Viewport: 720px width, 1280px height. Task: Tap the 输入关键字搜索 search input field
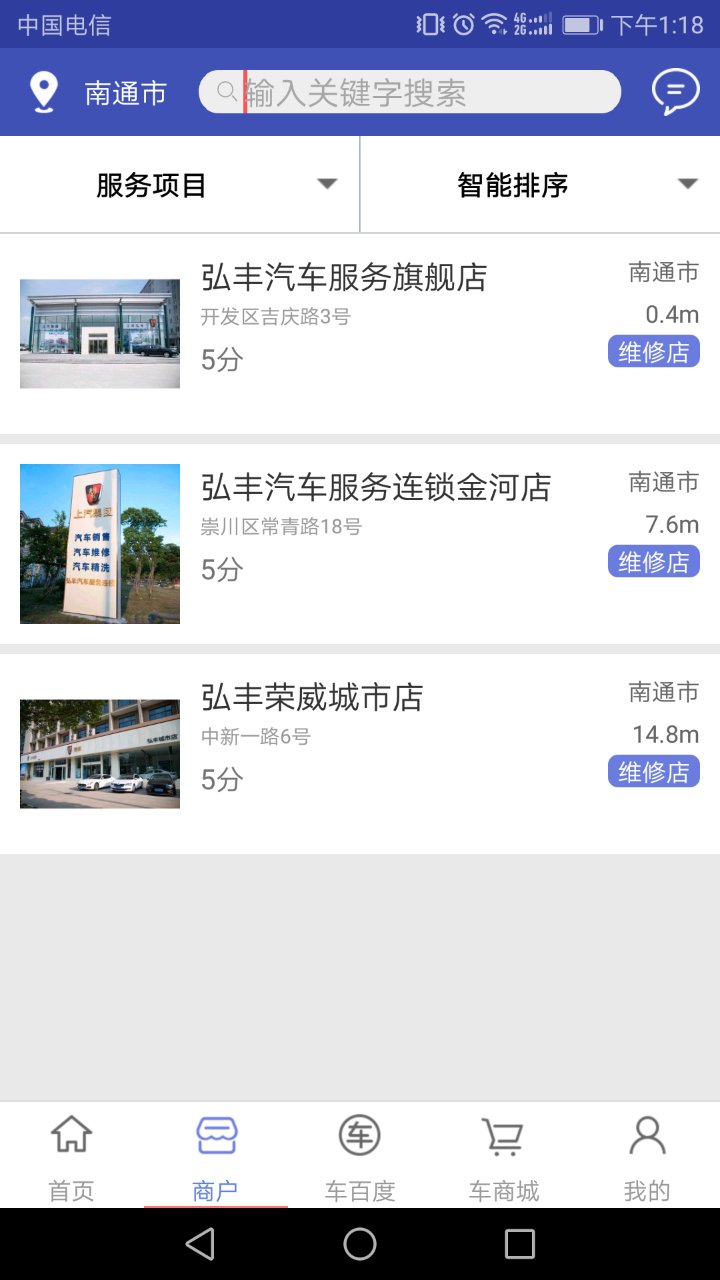pos(410,92)
